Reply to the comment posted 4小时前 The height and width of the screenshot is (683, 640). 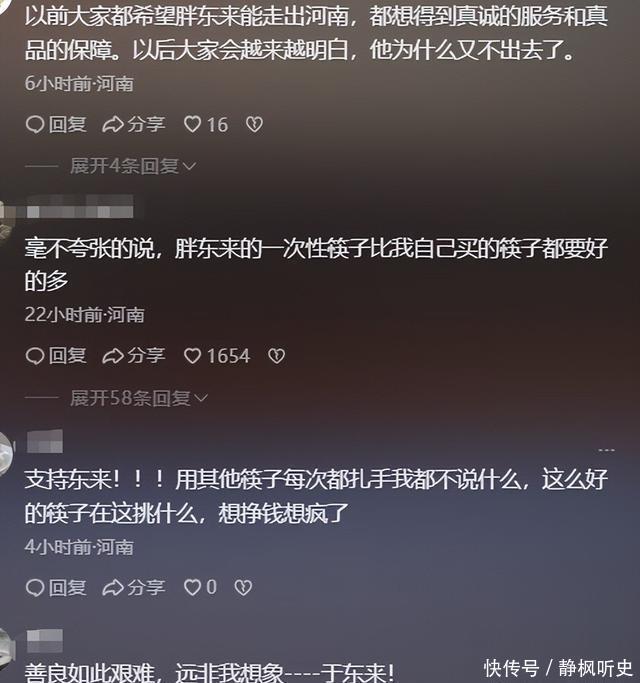pyautogui.click(x=56, y=587)
